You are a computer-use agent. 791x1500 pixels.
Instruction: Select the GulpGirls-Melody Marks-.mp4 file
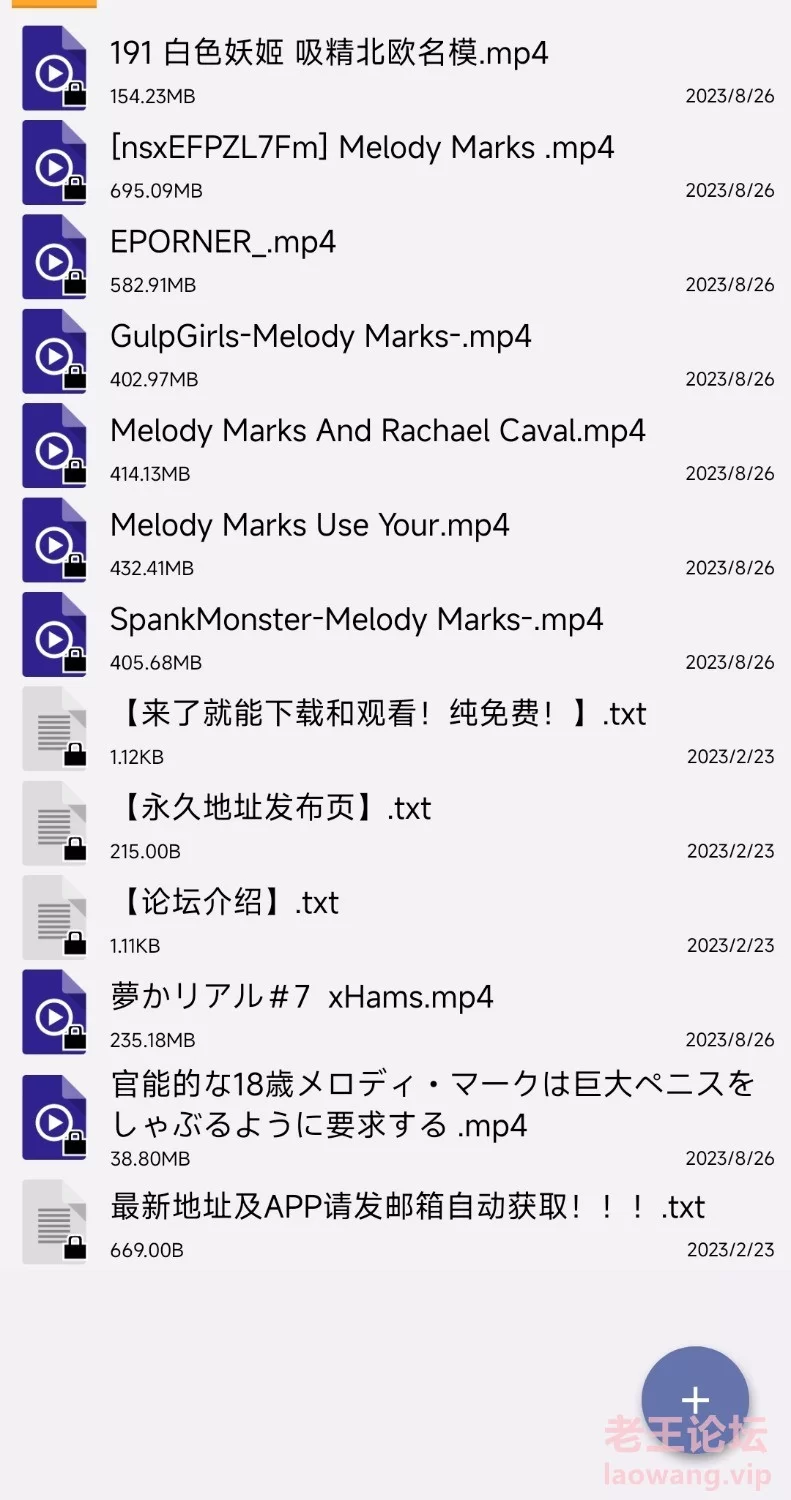[x=320, y=336]
